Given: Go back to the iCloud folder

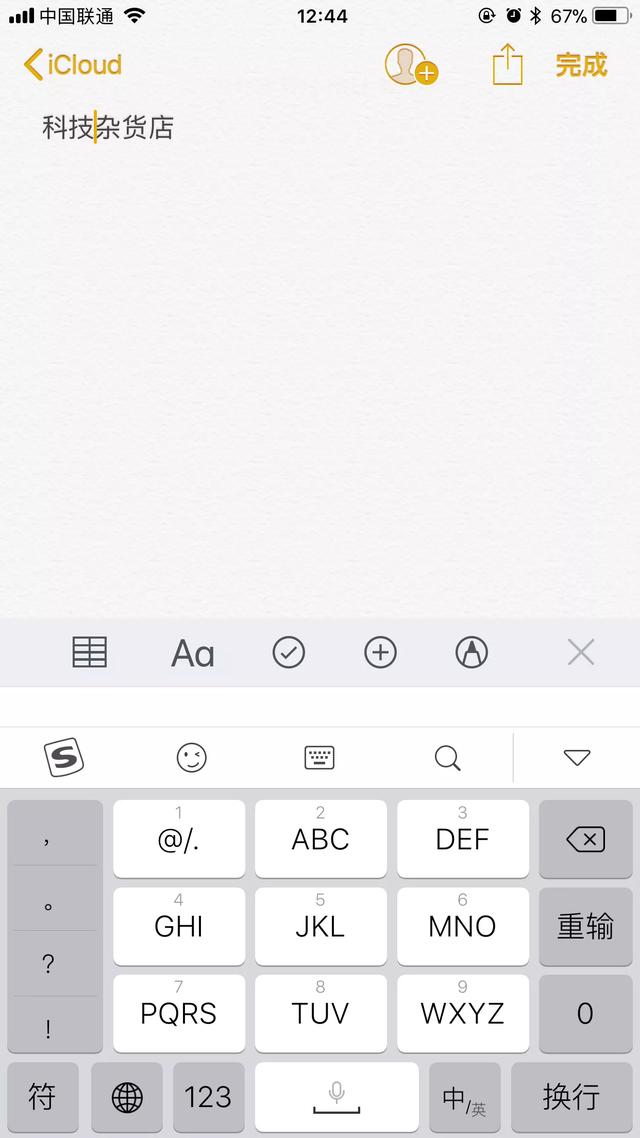Looking at the screenshot, I should [x=73, y=65].
